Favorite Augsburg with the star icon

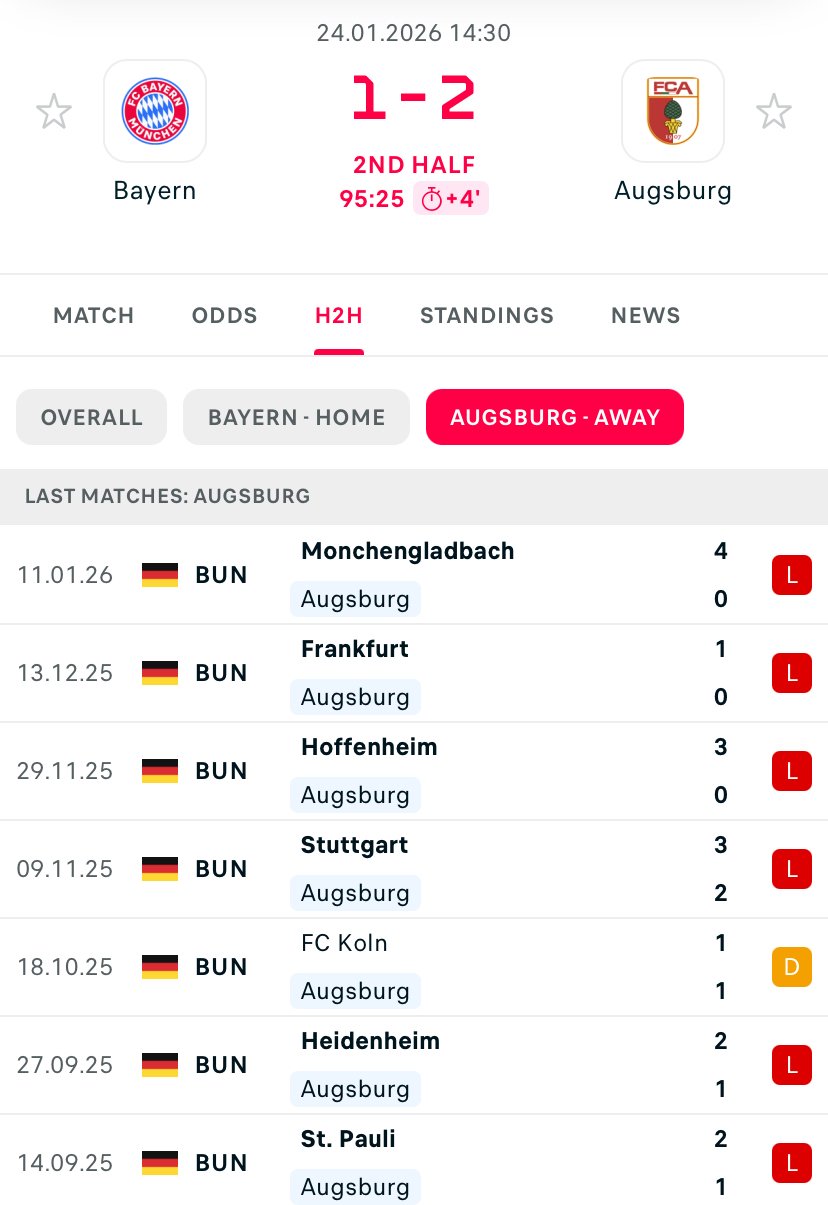tap(773, 112)
